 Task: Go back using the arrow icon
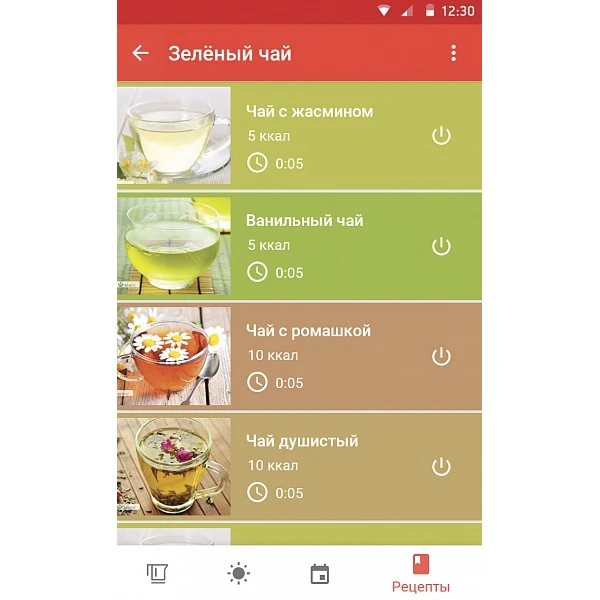pyautogui.click(x=141, y=53)
